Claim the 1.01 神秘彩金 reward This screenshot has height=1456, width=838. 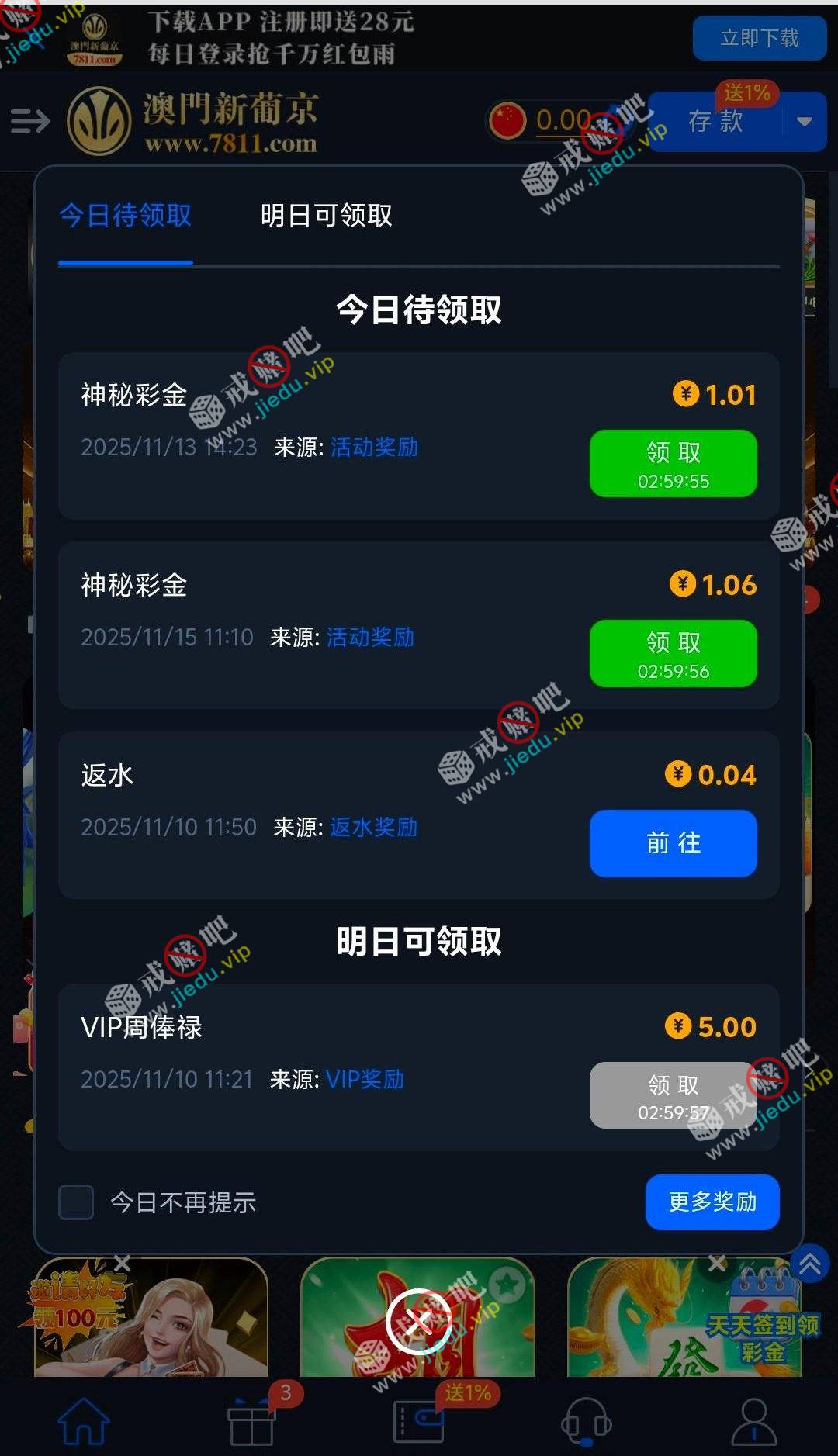point(673,463)
